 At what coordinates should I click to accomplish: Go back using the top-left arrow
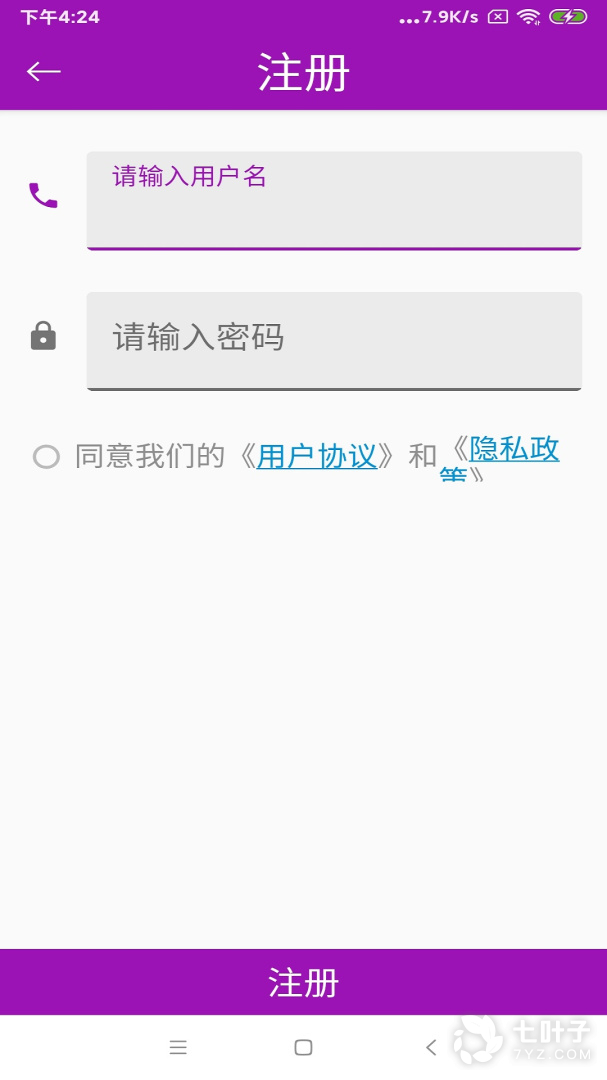43,72
